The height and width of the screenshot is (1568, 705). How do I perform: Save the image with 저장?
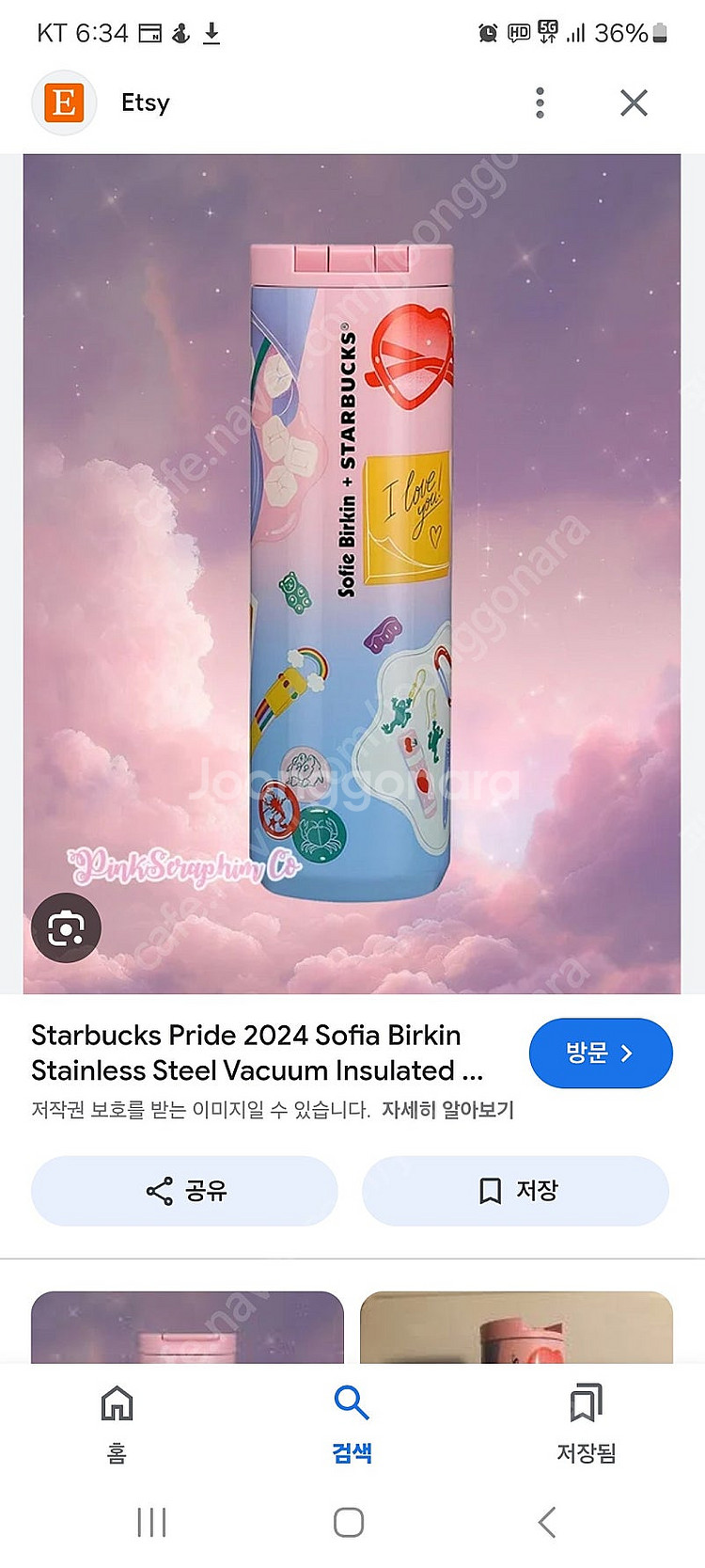pos(515,1191)
